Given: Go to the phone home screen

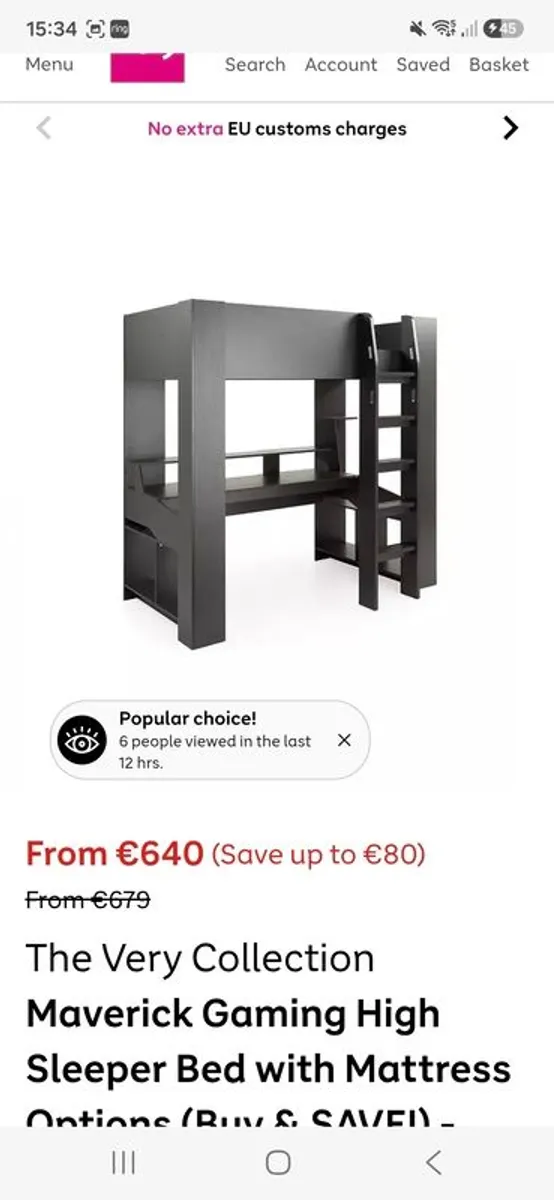Looking at the screenshot, I should point(278,1162).
